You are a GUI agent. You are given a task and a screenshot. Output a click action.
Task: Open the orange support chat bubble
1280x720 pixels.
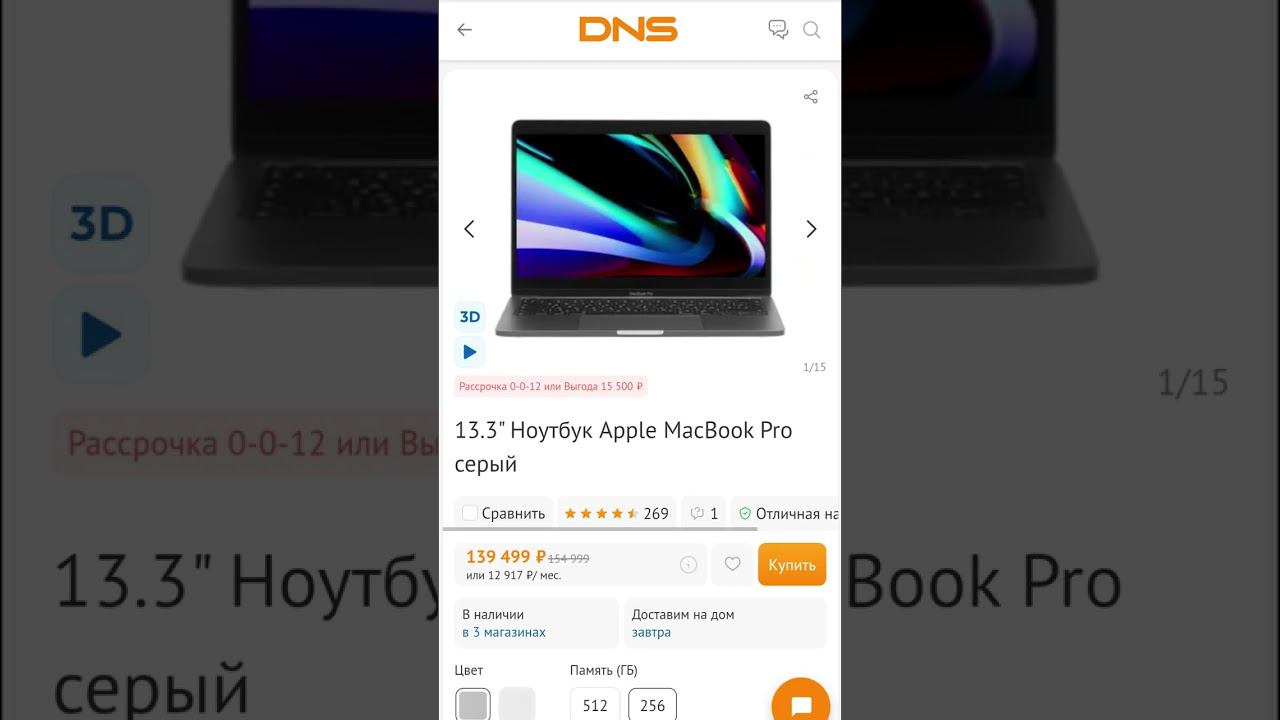tap(800, 703)
